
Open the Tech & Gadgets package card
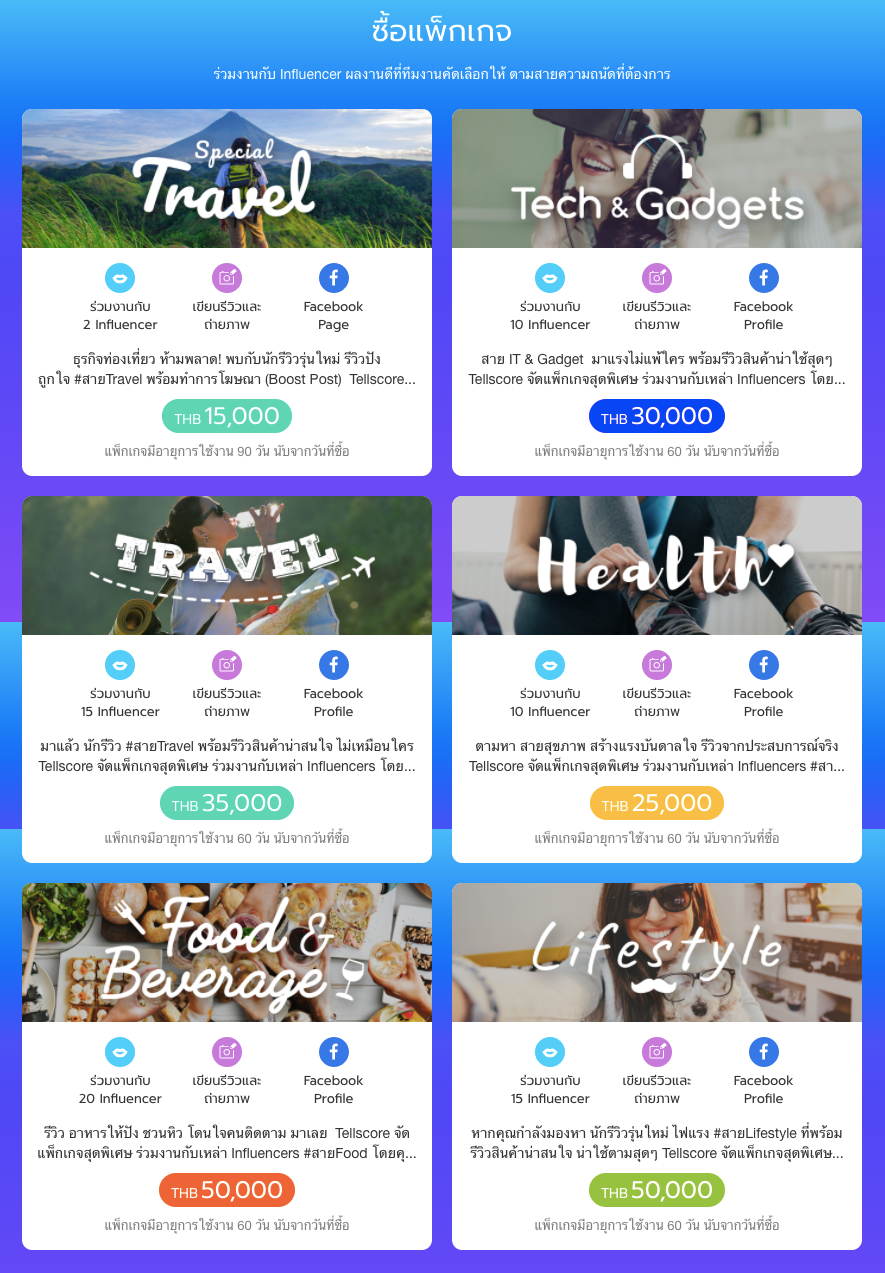click(657, 180)
